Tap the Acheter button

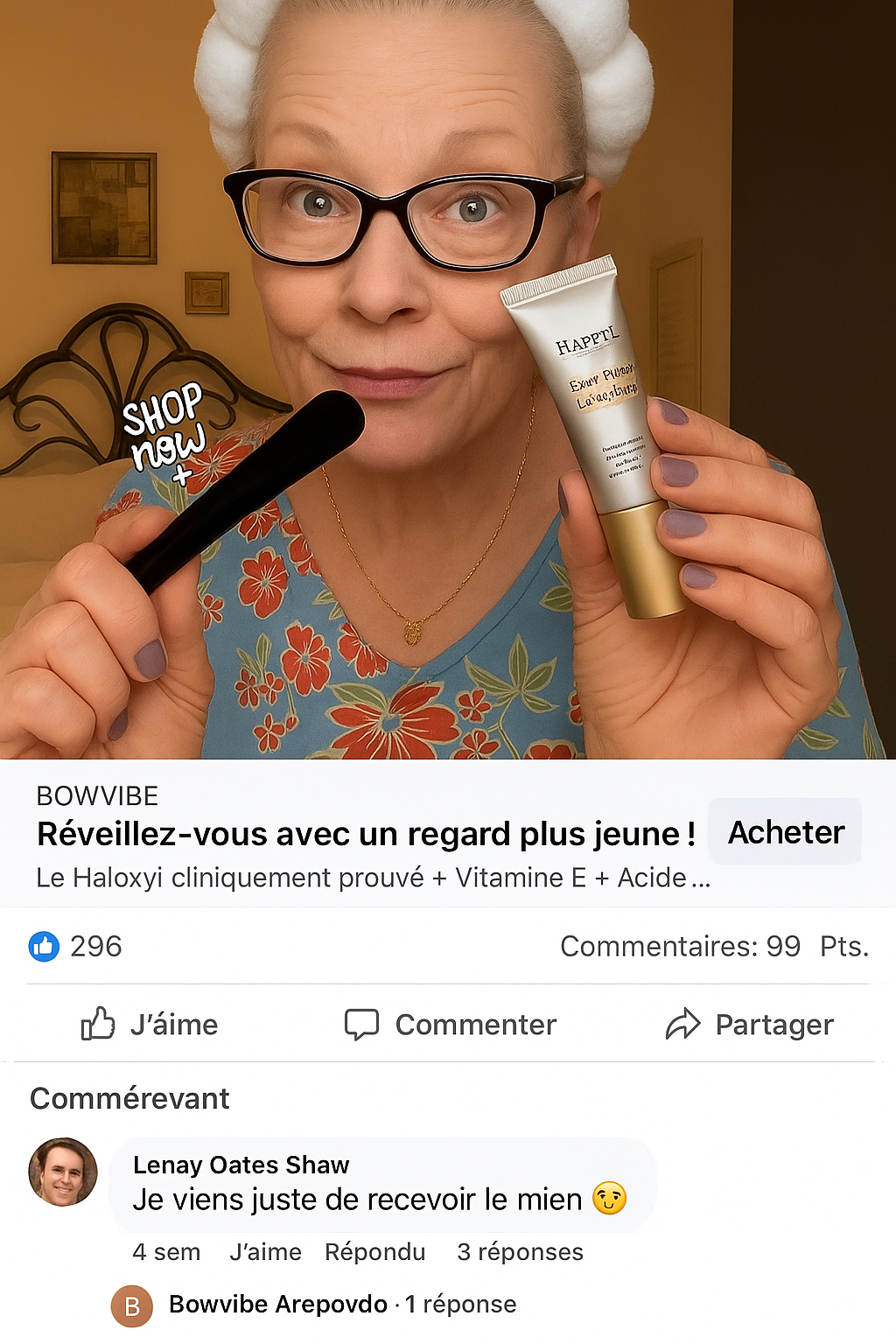point(785,832)
